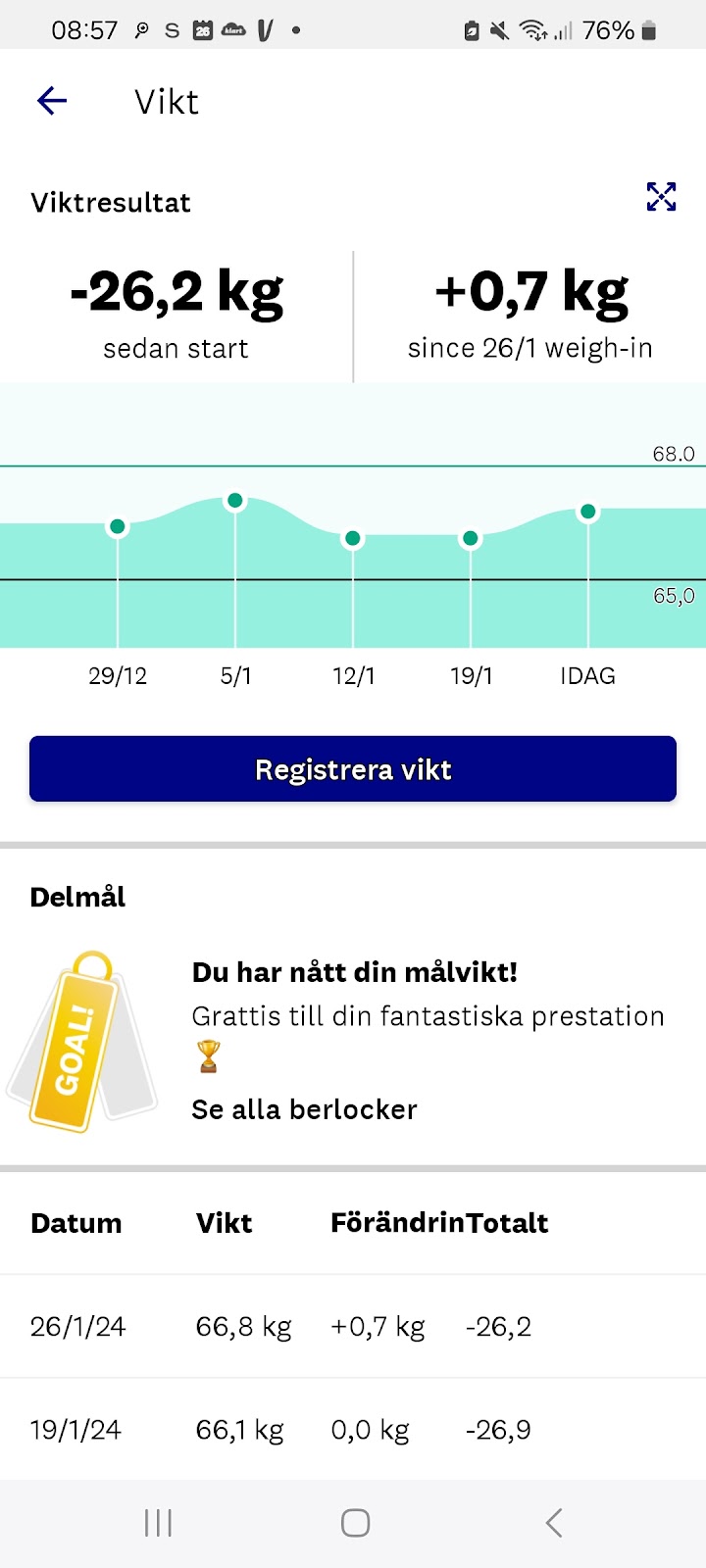Viewport: 706px width, 1568px height.
Task: Select the 29/12 data point on the chart
Action: 118,527
